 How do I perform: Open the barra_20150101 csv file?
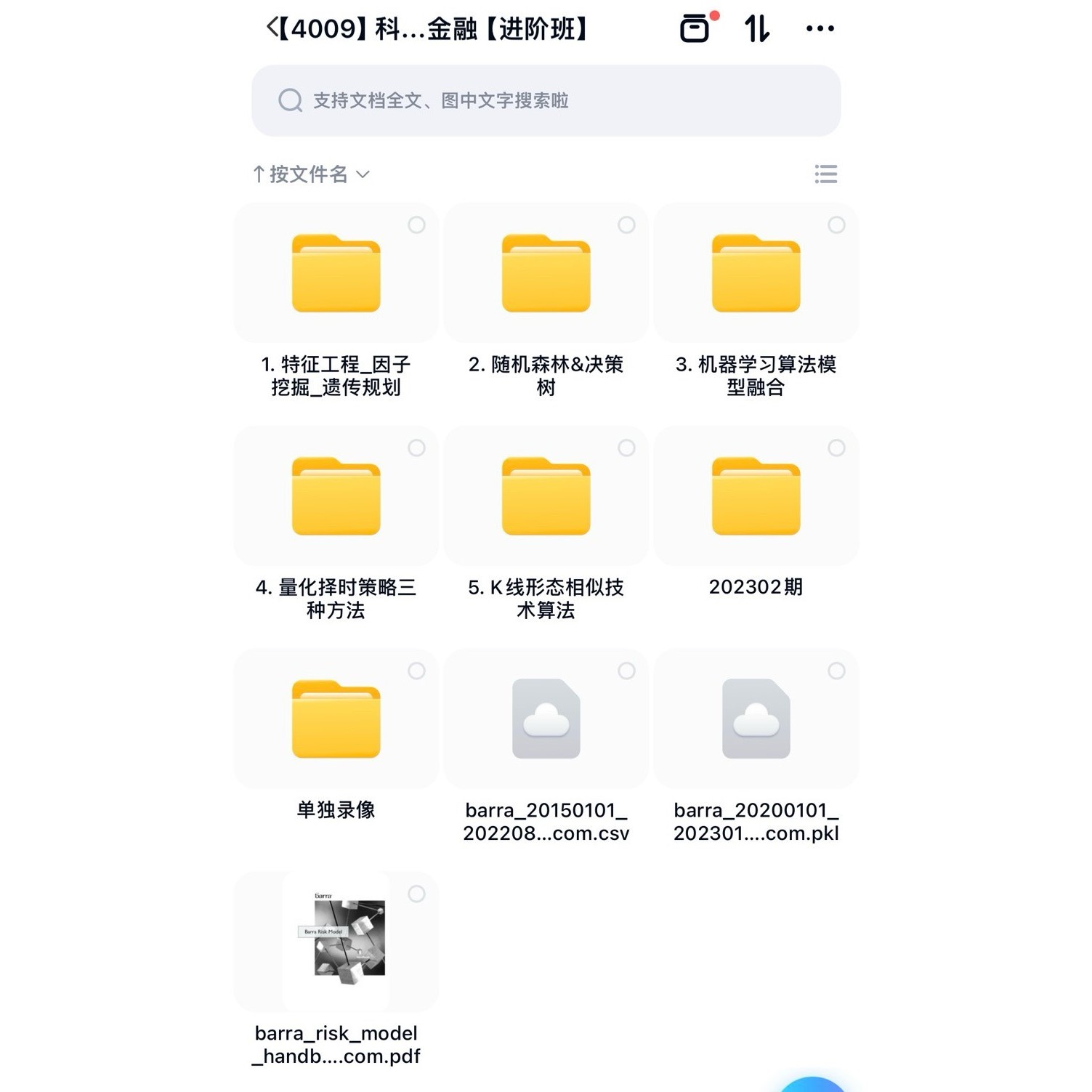pos(546,719)
